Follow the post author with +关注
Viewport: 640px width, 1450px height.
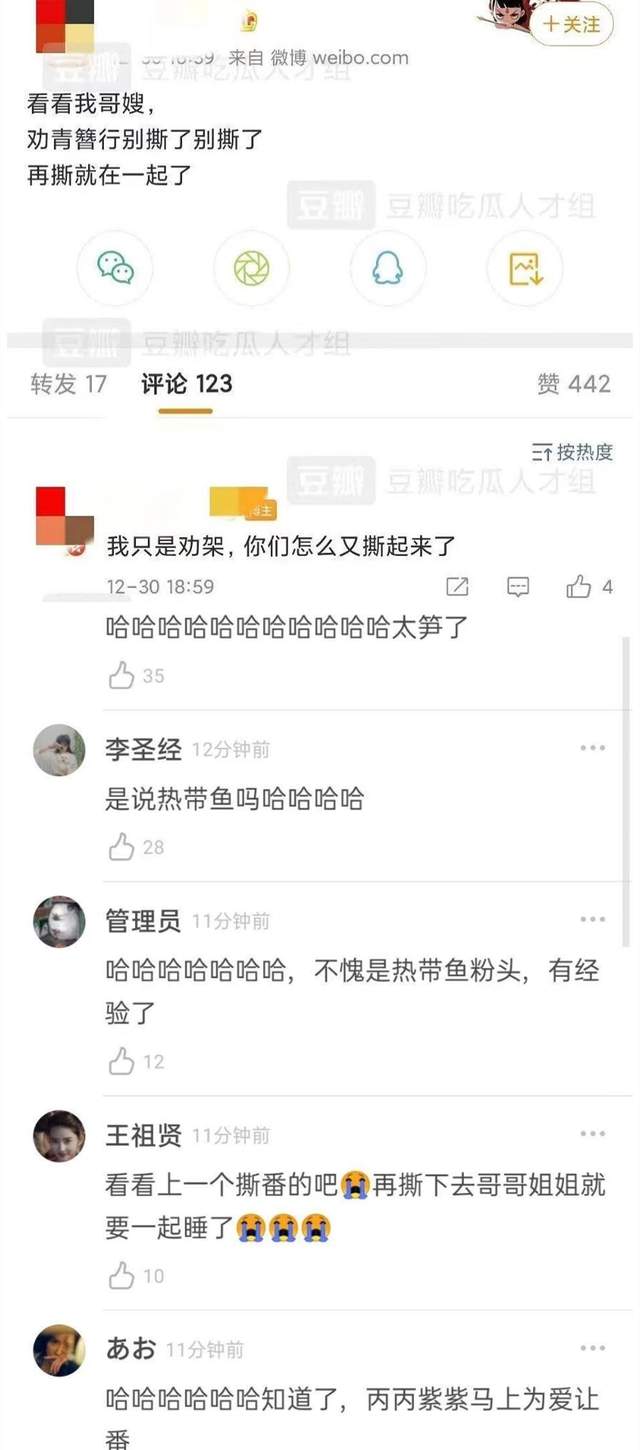tap(571, 24)
